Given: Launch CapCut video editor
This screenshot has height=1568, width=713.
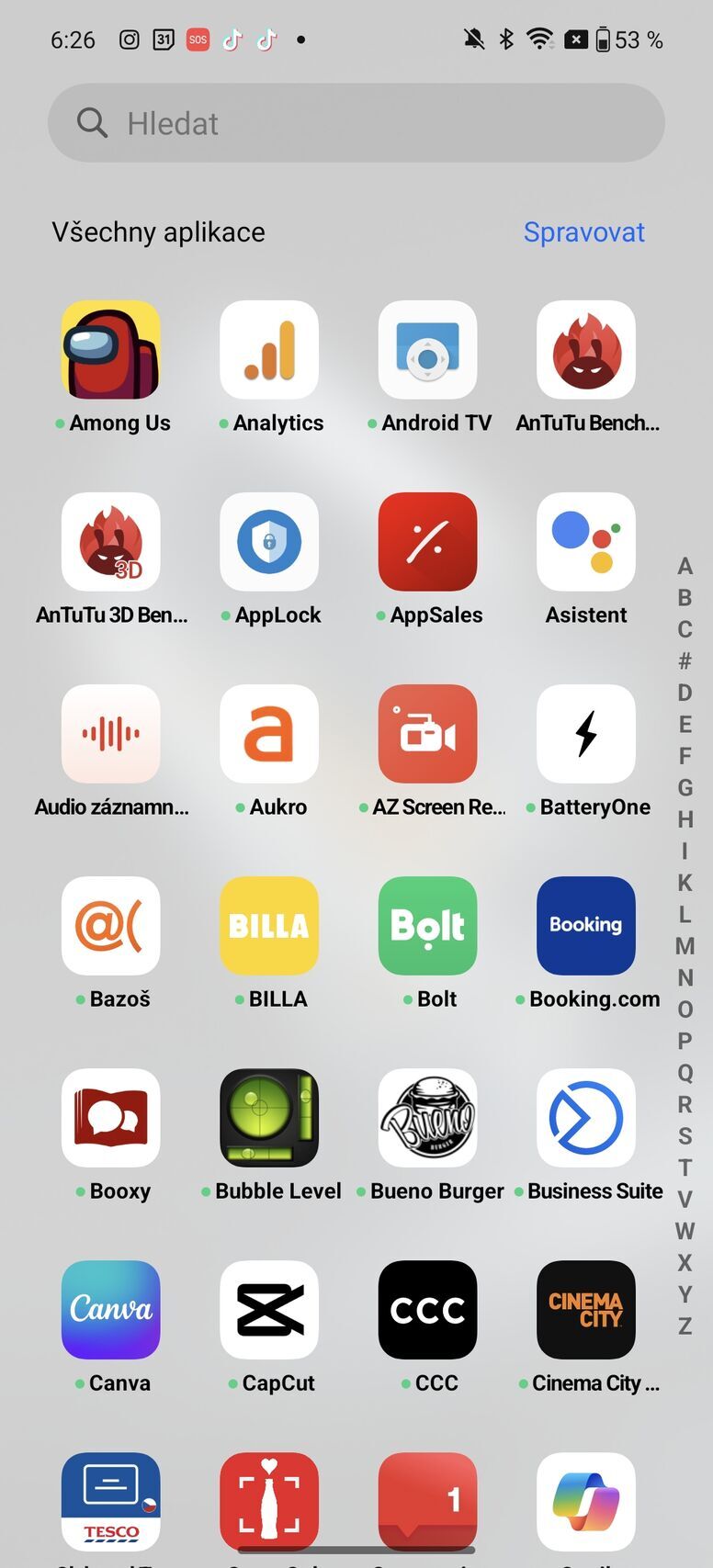Looking at the screenshot, I should tap(269, 1311).
